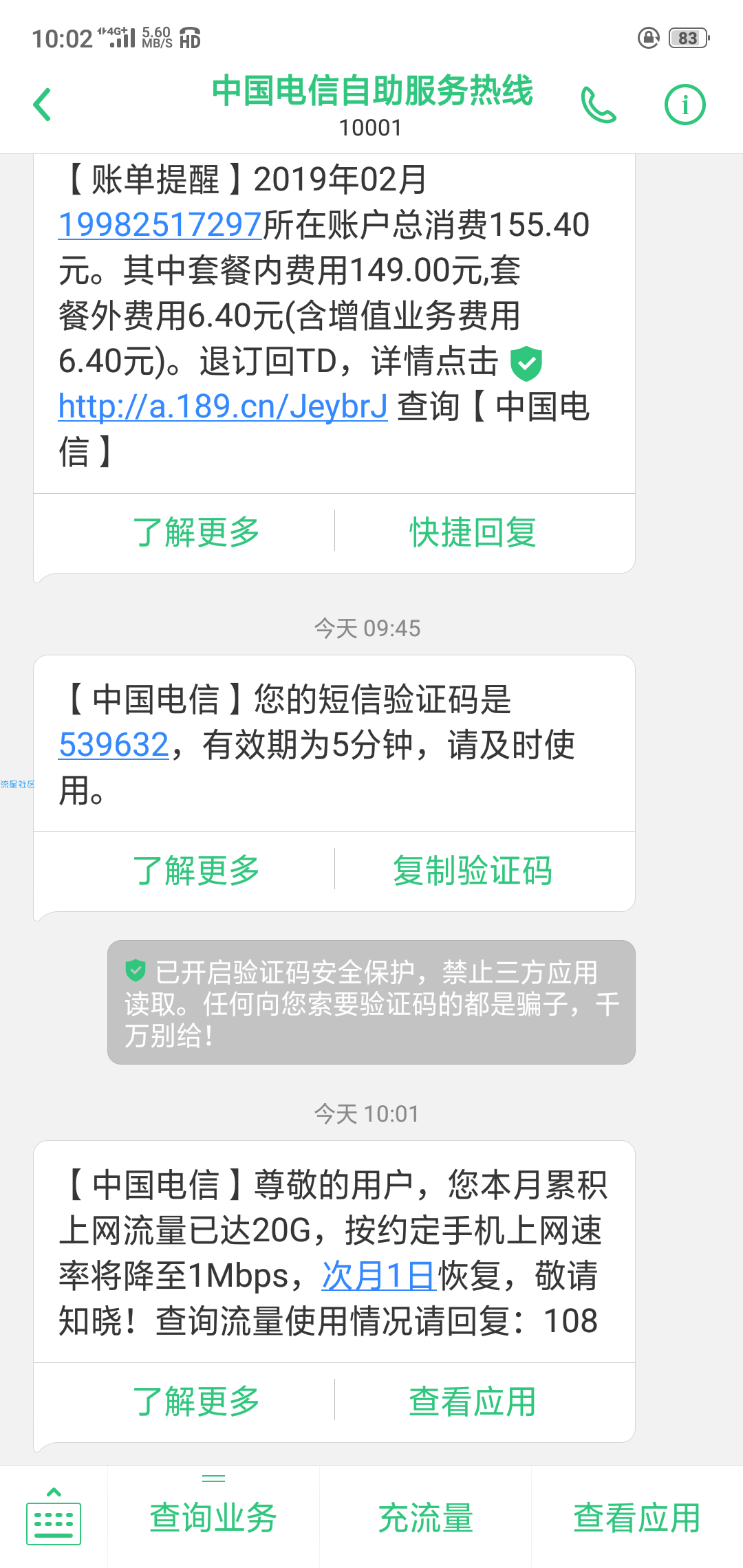Tap 快捷回复 under the bill message
Screen dimensions: 743x1568
[473, 532]
